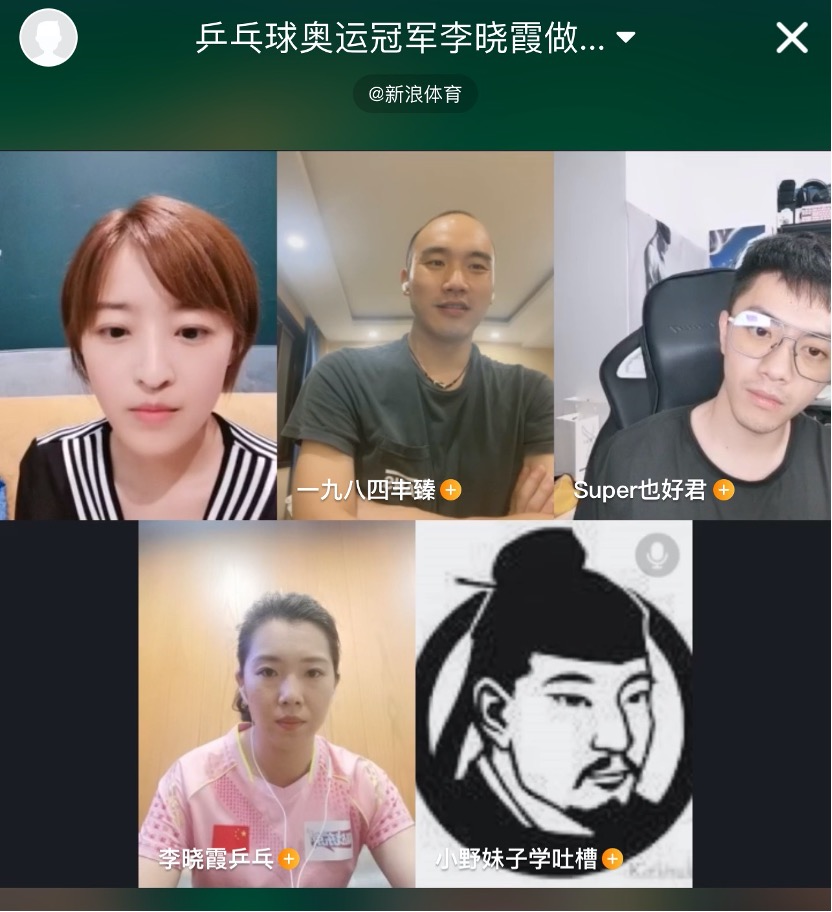Follow 小野妹子学吐槽 with the plus icon

point(612,859)
